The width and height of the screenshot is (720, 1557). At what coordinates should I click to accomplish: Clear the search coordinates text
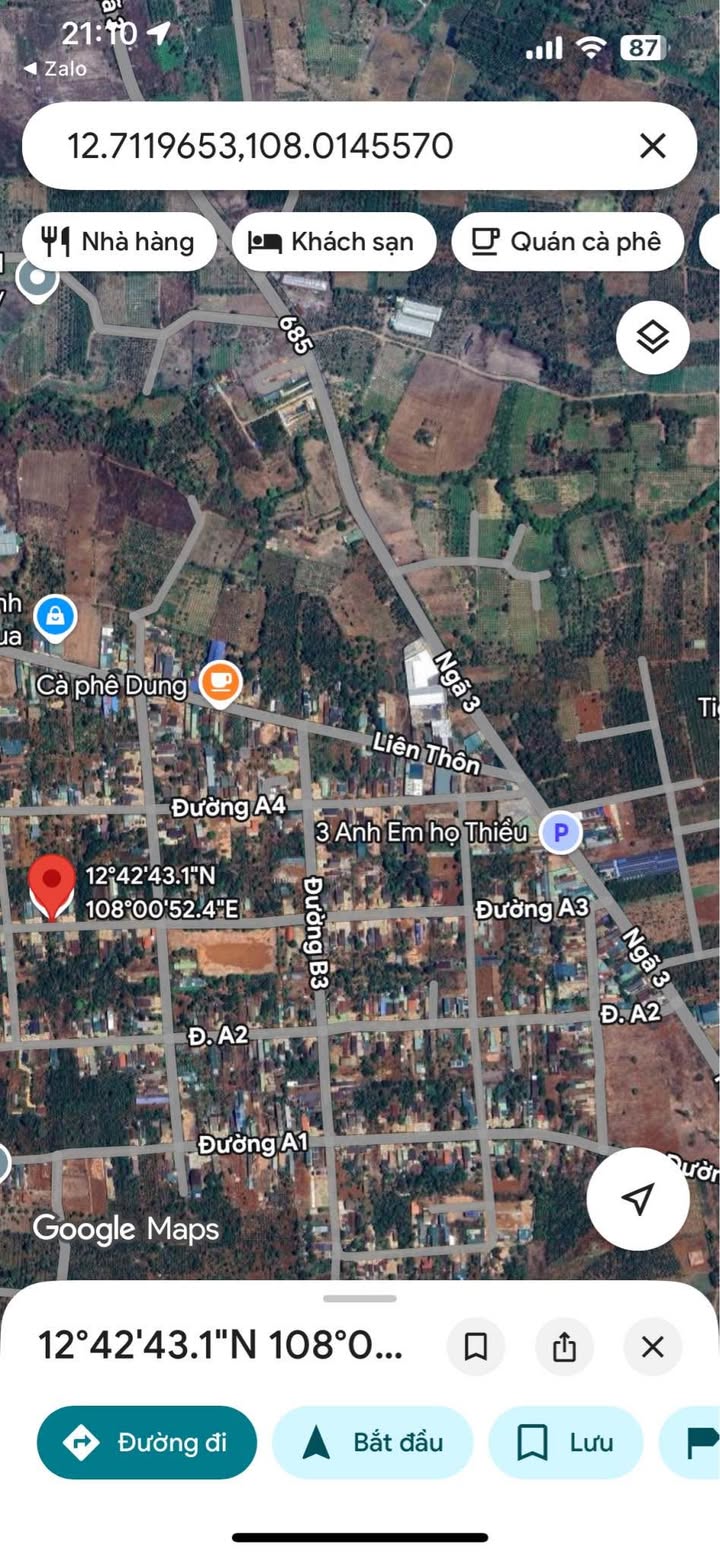652,147
